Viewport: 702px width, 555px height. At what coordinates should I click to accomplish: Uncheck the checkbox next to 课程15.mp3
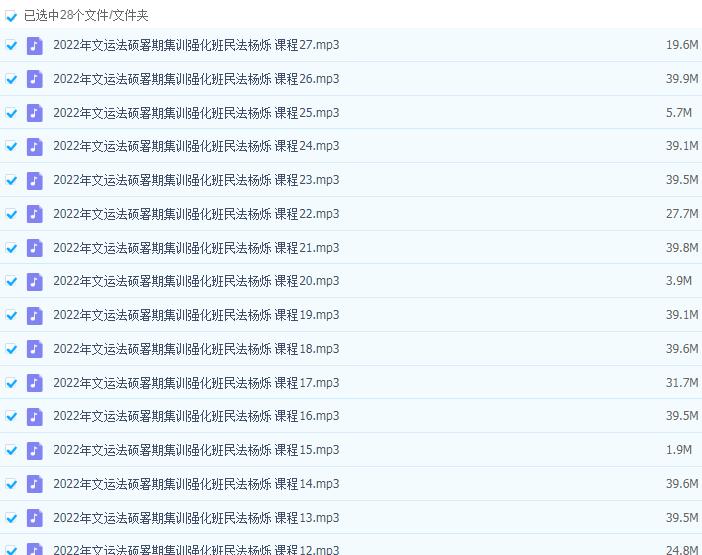pos(11,450)
